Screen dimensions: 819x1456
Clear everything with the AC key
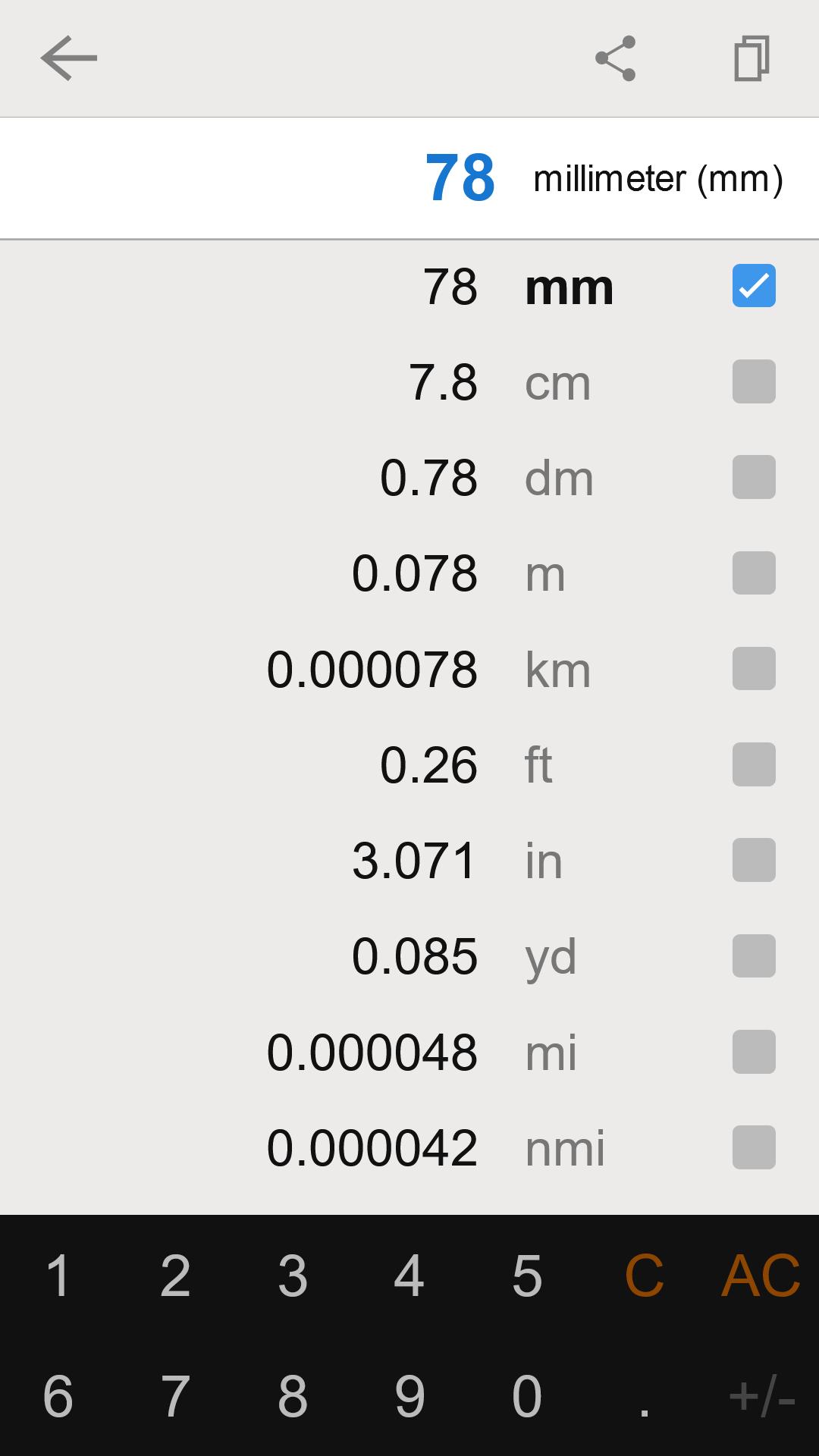coord(760,1276)
